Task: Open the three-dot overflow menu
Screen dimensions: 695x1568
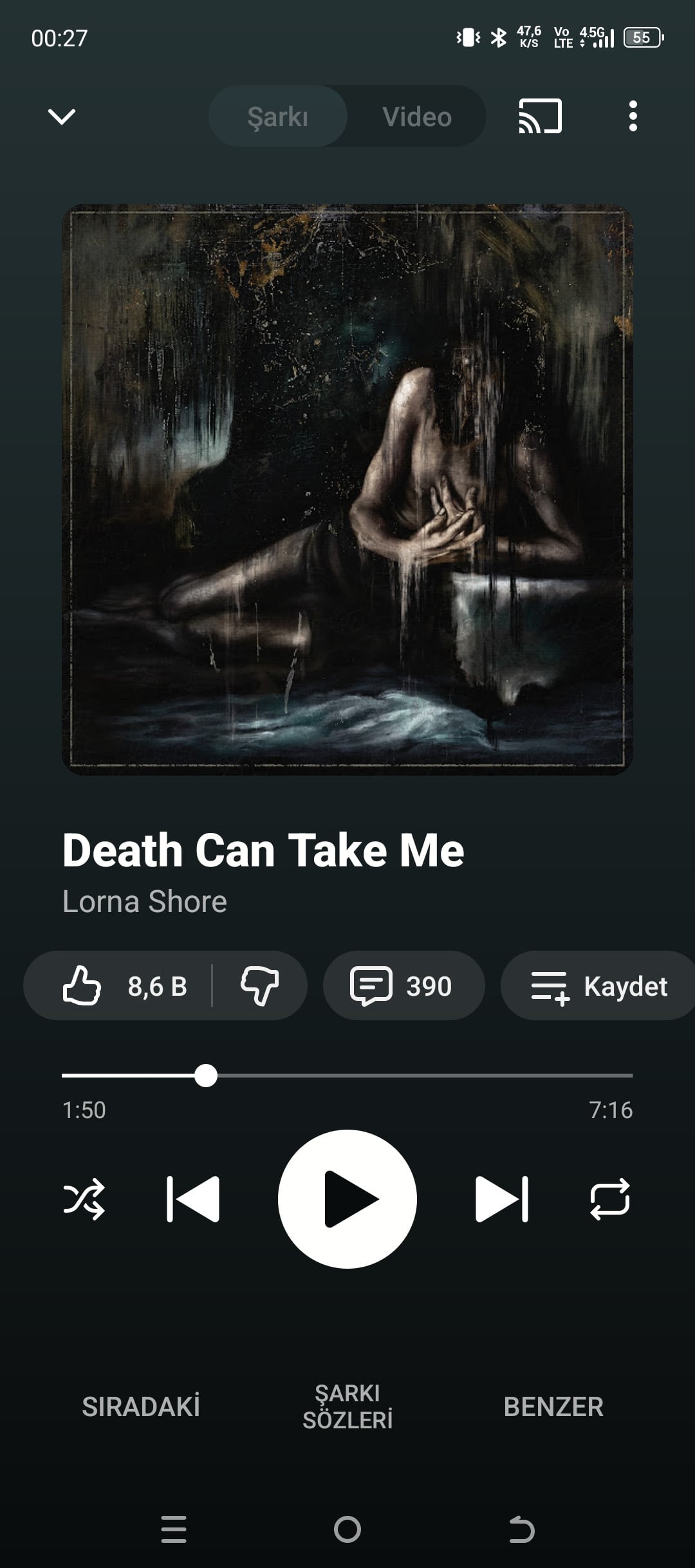Action: coord(633,117)
